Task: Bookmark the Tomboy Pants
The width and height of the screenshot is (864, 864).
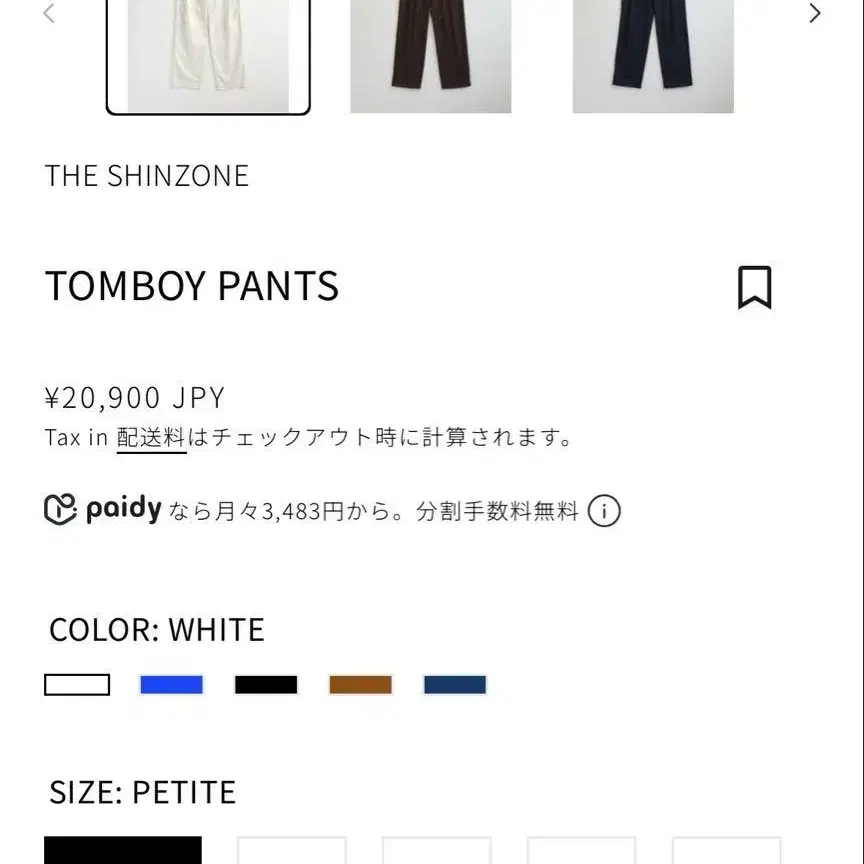Action: click(754, 287)
